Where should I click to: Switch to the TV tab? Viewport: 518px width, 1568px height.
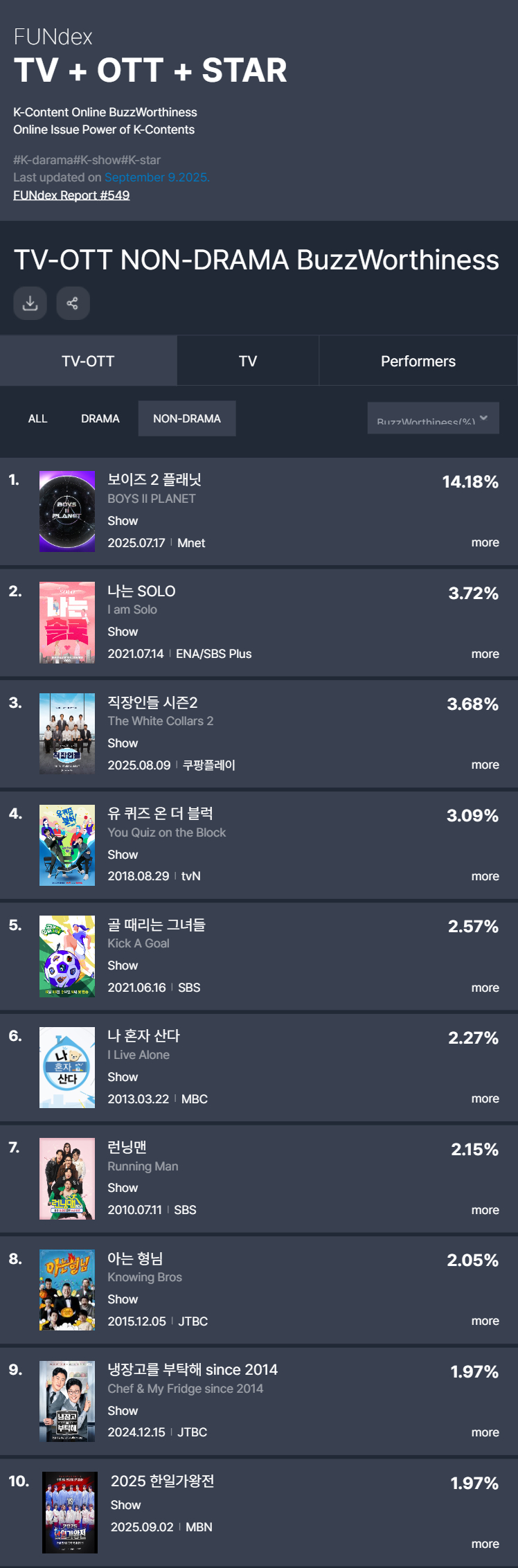248,361
